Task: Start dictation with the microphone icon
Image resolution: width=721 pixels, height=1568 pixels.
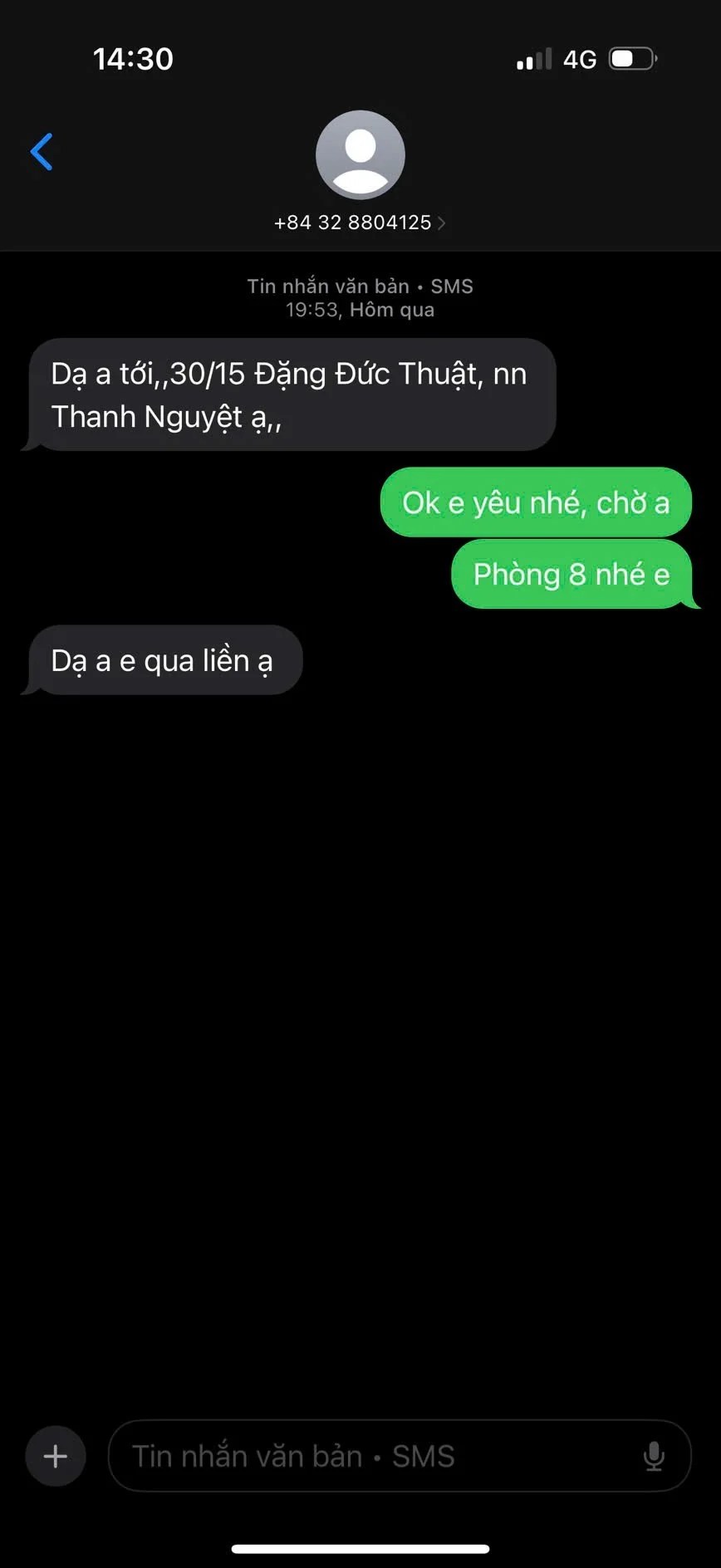Action: tap(654, 1456)
